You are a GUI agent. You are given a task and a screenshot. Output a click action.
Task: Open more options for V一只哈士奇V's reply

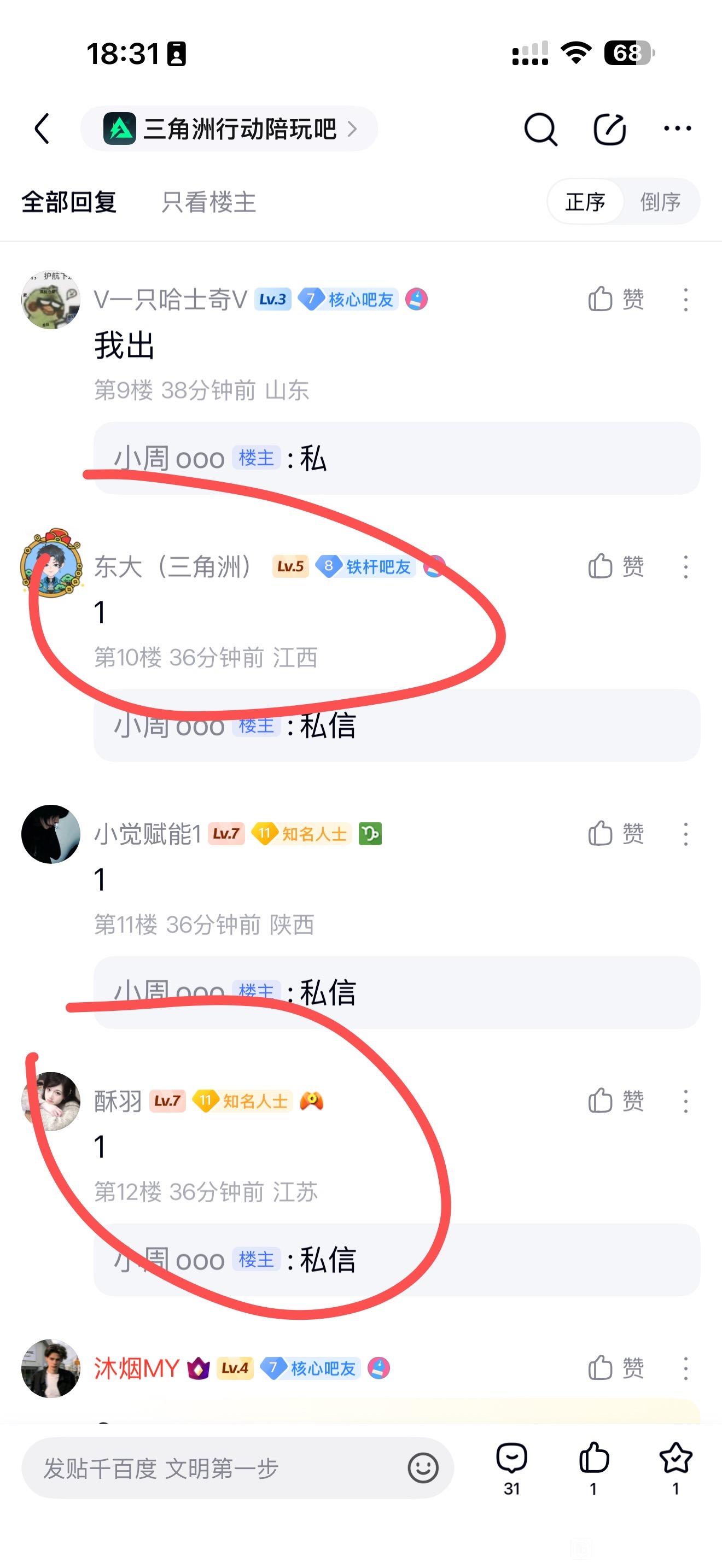pos(685,300)
